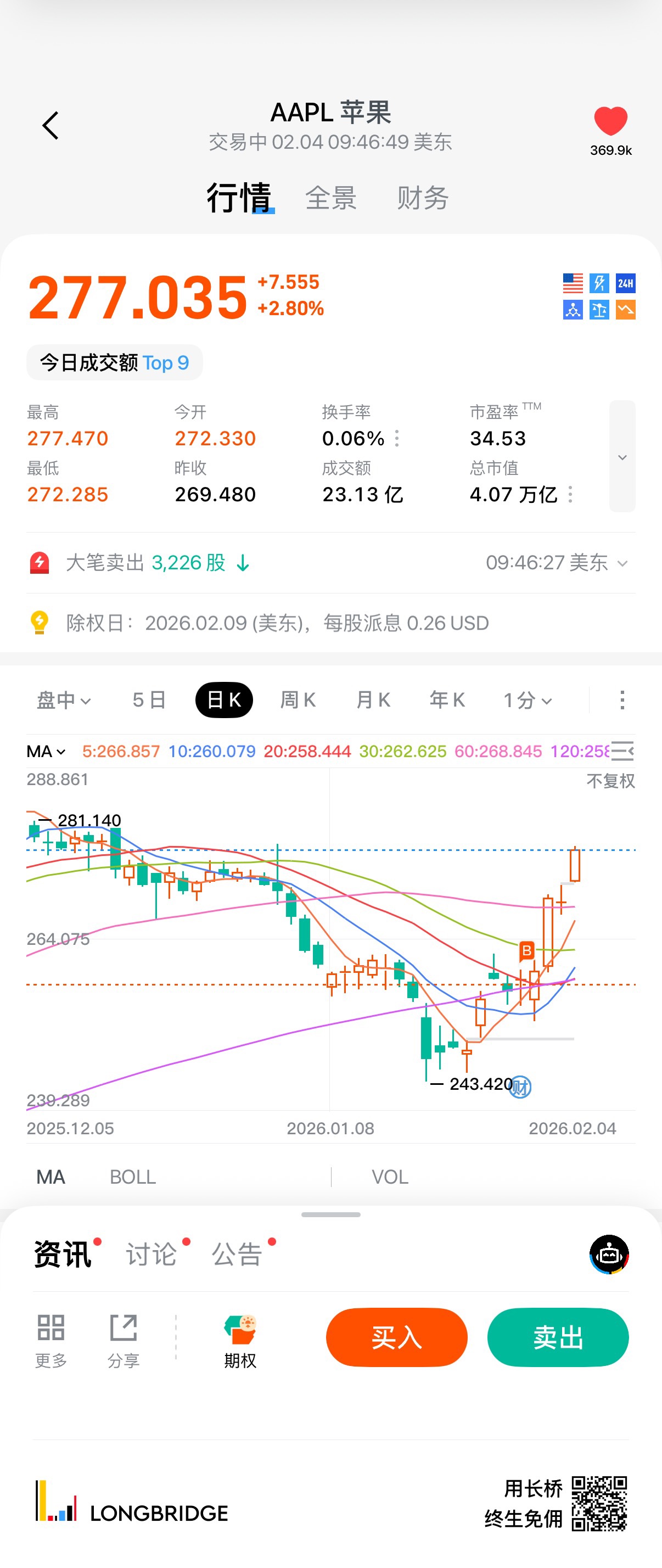The width and height of the screenshot is (662, 1568).
Task: Open the 盘中 chart dropdown
Action: click(x=63, y=700)
